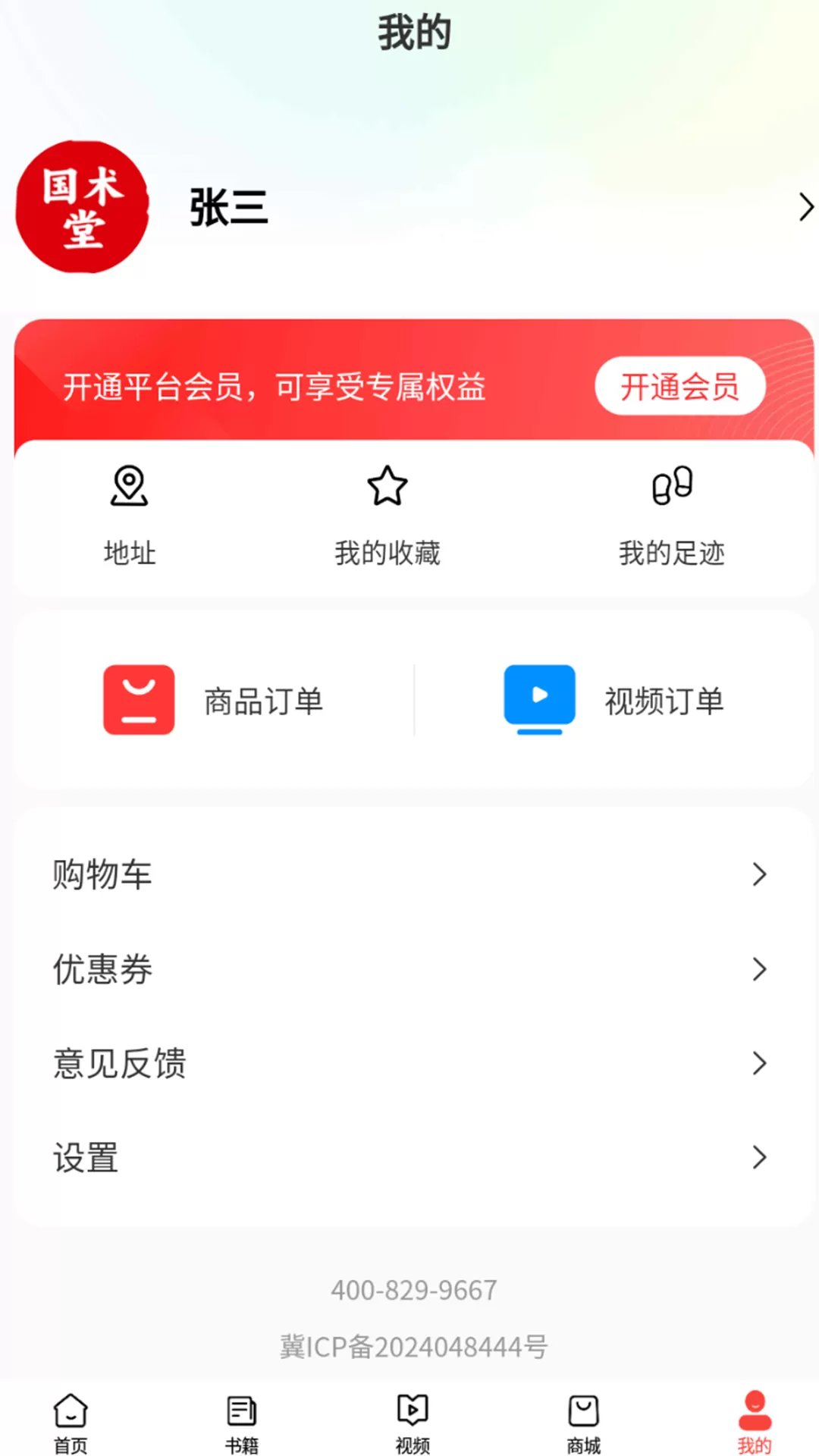Switch to the 视频 video tab
The image size is (819, 1456).
click(x=413, y=1423)
